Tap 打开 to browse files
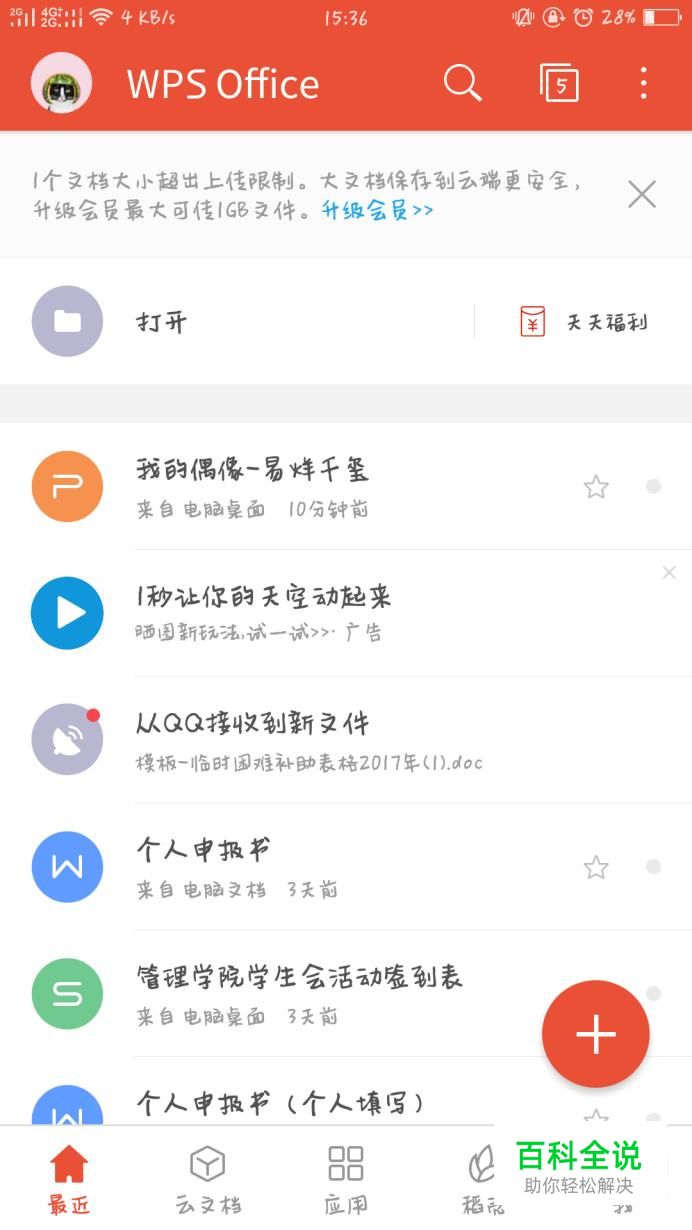The width and height of the screenshot is (692, 1230). pos(160,322)
